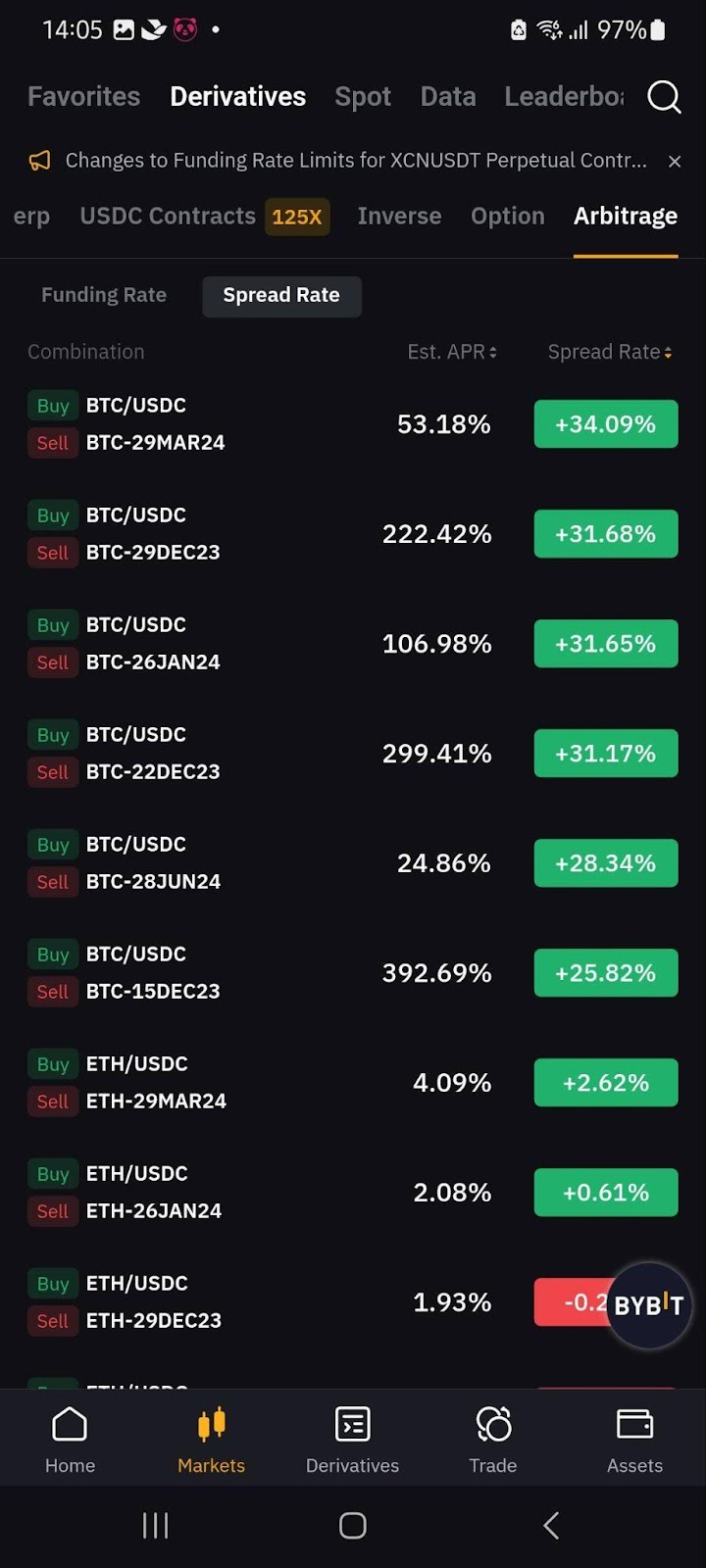Select the Inverse sub-tab
This screenshot has height=1568, width=706.
[x=399, y=217]
